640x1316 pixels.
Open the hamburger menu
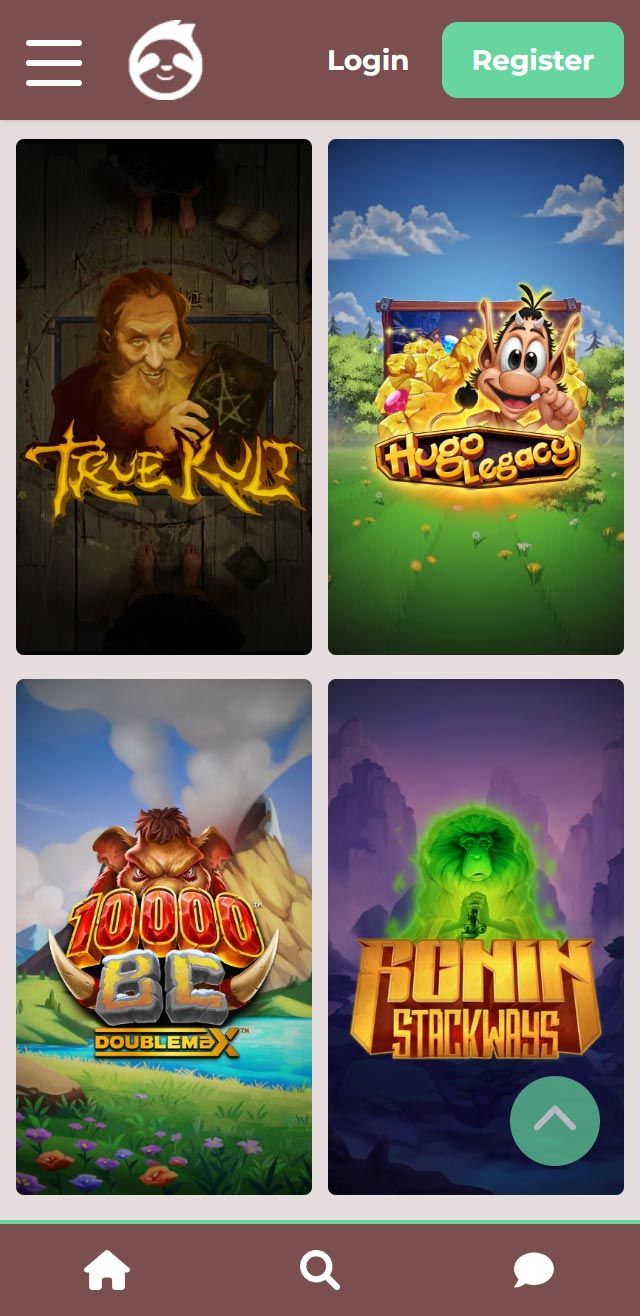pyautogui.click(x=54, y=62)
